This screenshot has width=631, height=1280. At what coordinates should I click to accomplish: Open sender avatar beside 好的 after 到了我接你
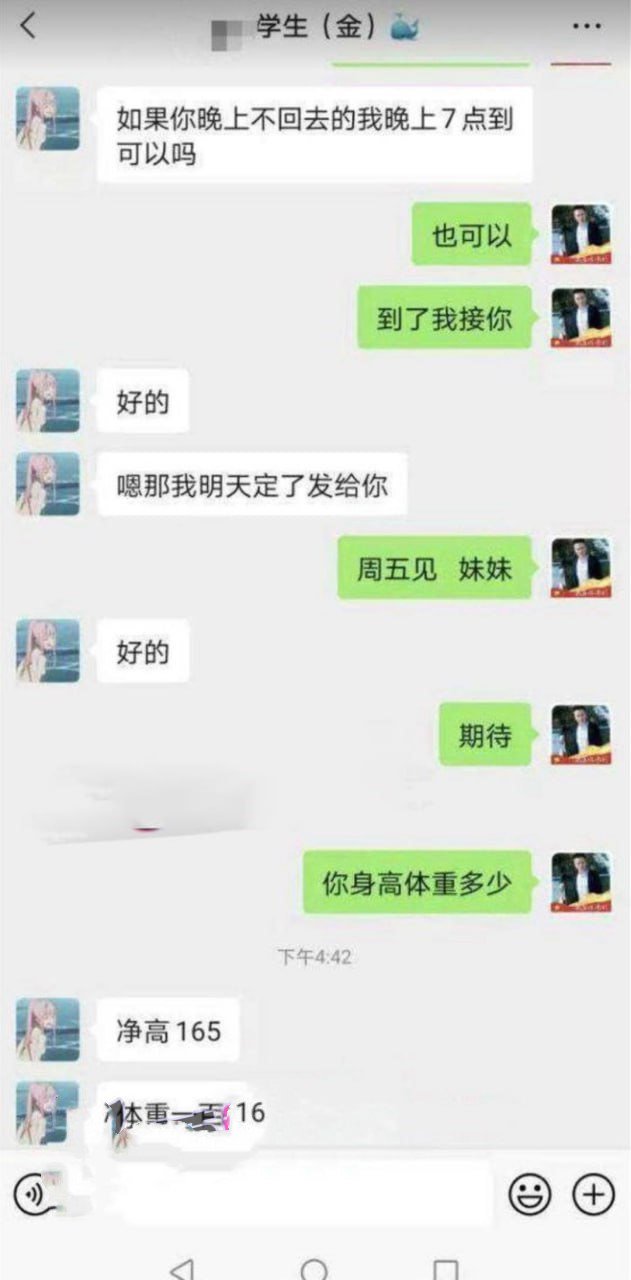click(x=48, y=401)
